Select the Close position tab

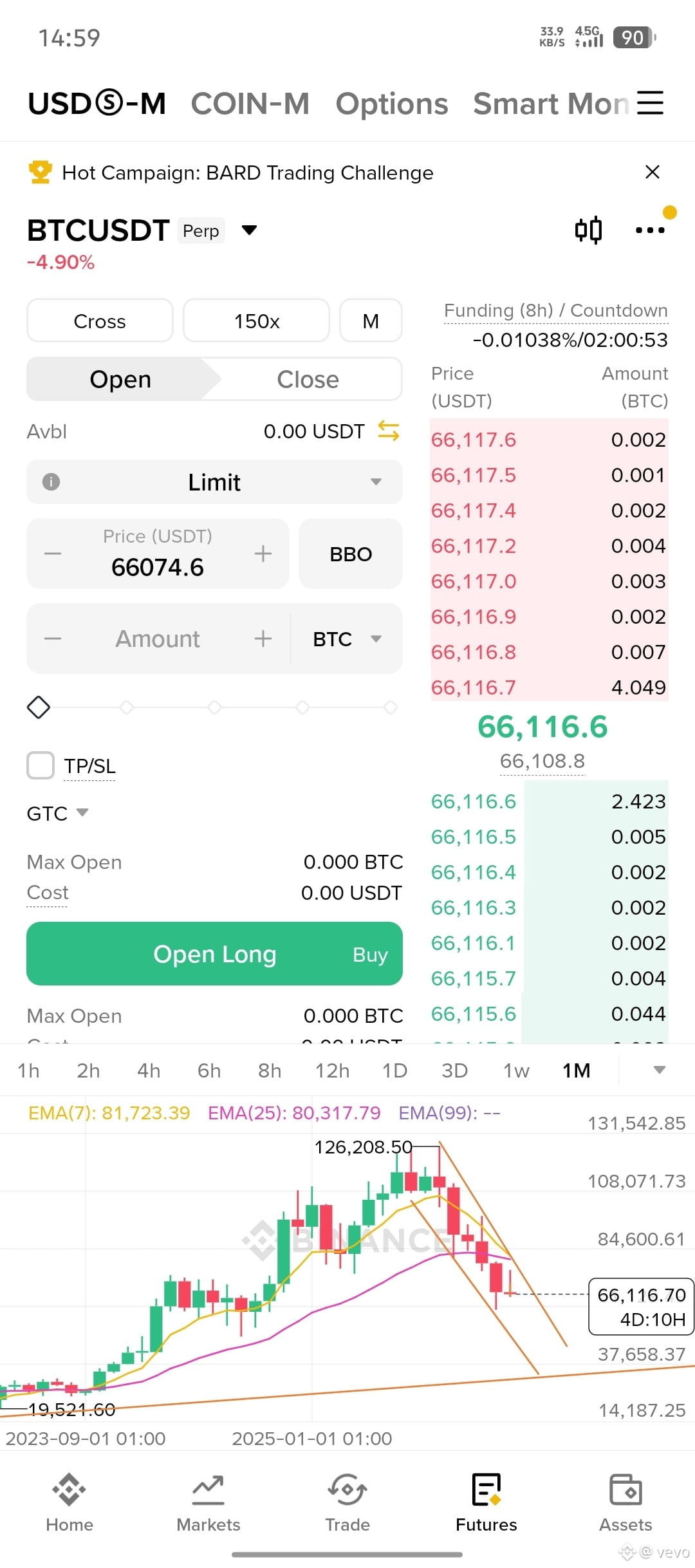308,379
